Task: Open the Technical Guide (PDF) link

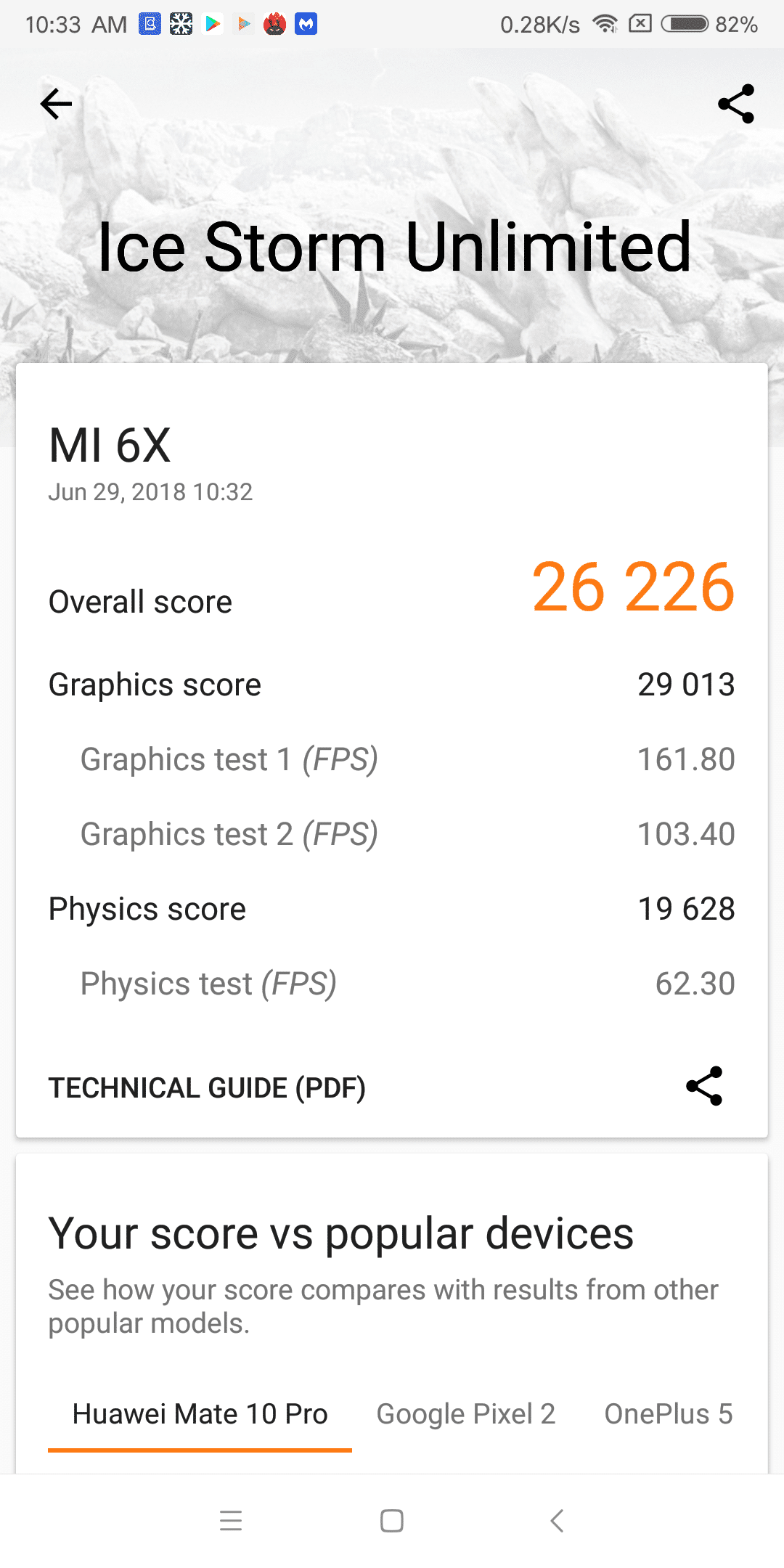Action: 207,1087
